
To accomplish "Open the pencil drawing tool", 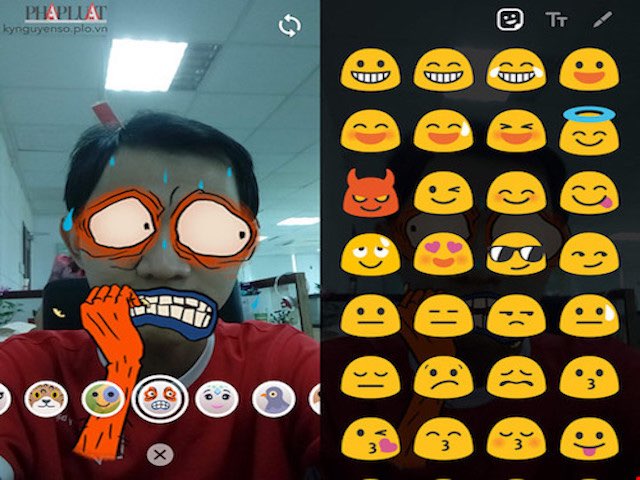I will 602,19.
